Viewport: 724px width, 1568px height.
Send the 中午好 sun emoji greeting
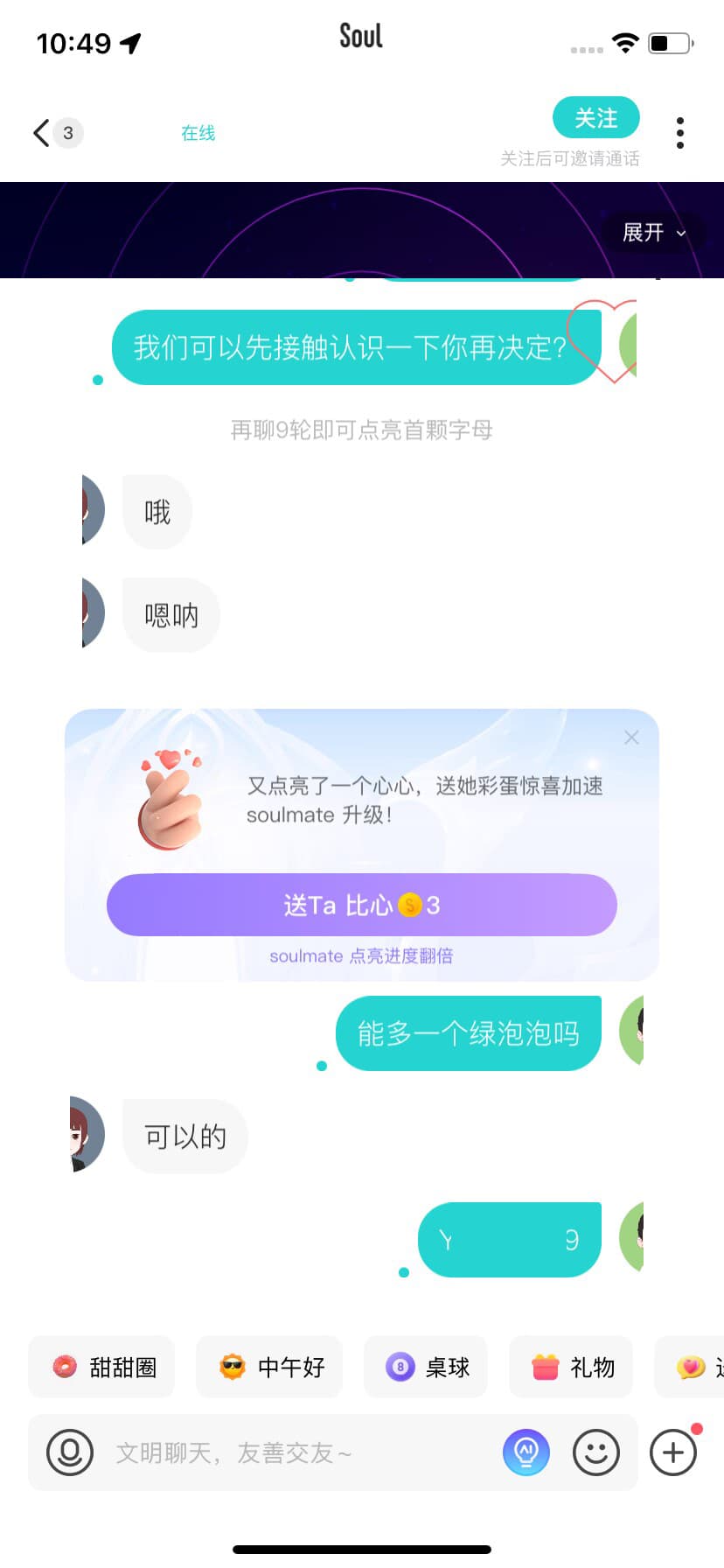268,1367
